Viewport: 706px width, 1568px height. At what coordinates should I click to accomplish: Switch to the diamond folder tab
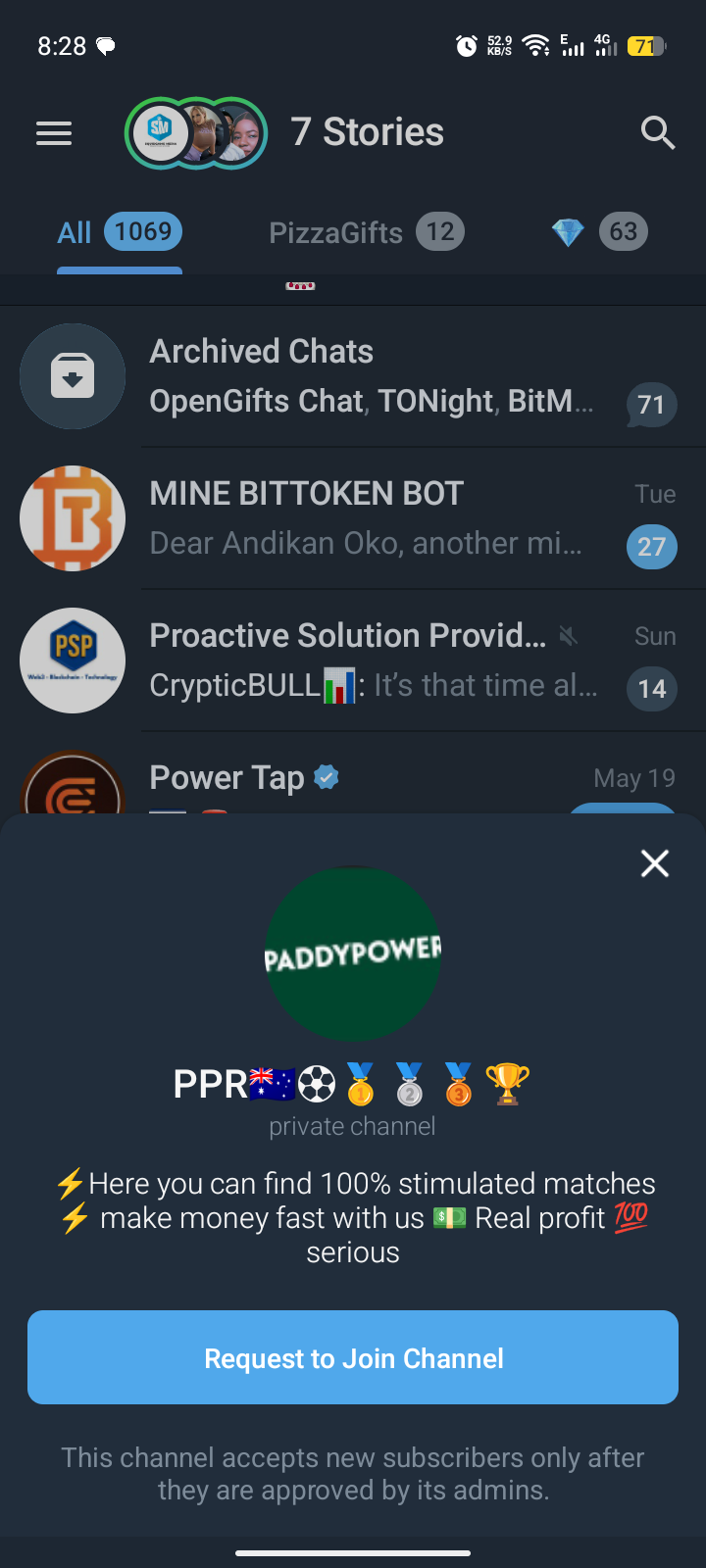599,233
